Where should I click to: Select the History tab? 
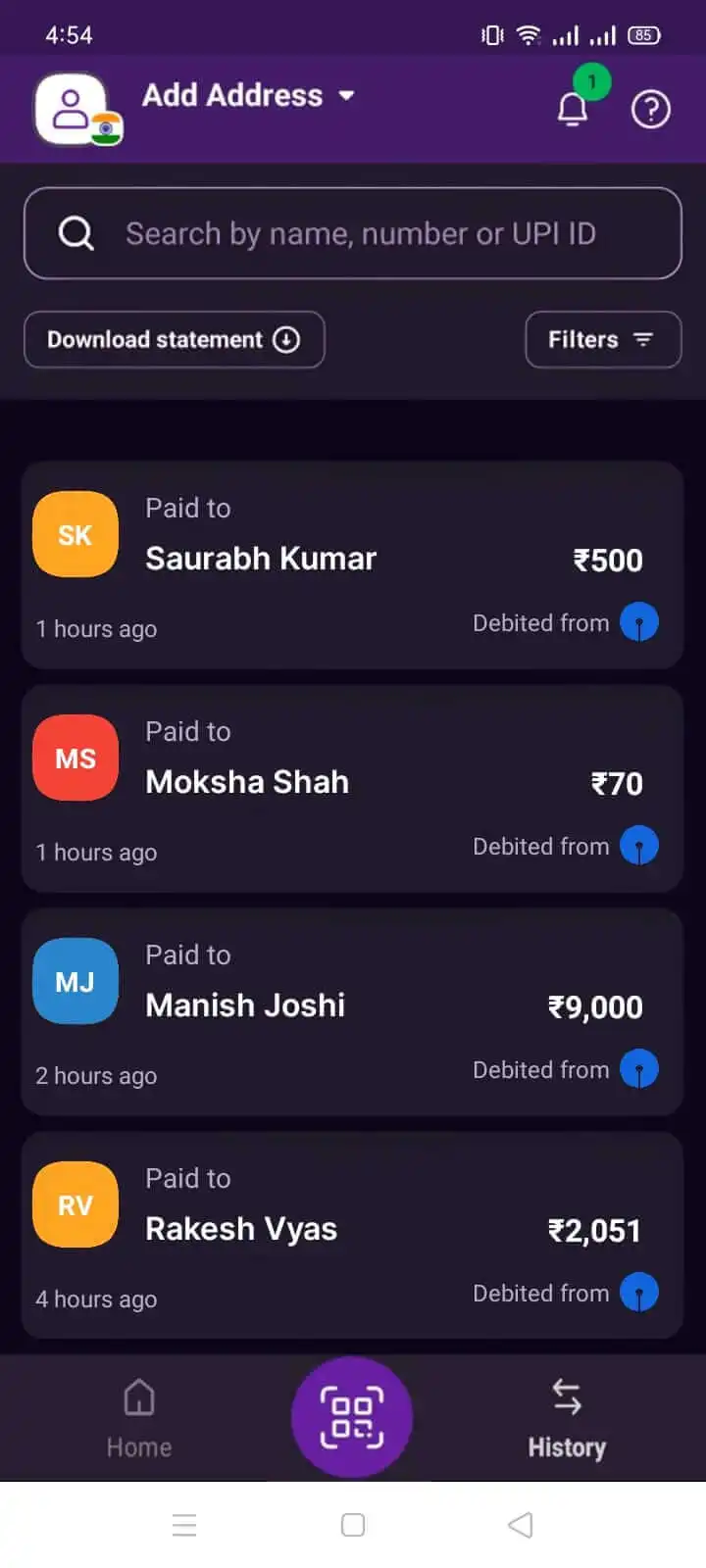(567, 1417)
